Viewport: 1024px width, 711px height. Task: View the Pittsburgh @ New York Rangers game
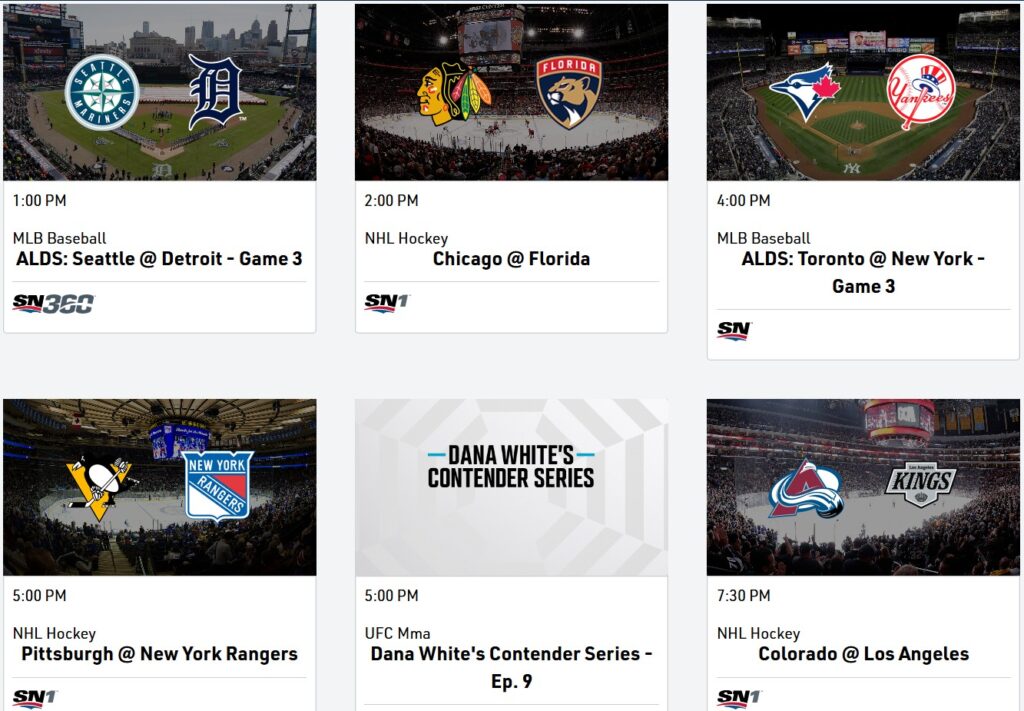click(159, 653)
